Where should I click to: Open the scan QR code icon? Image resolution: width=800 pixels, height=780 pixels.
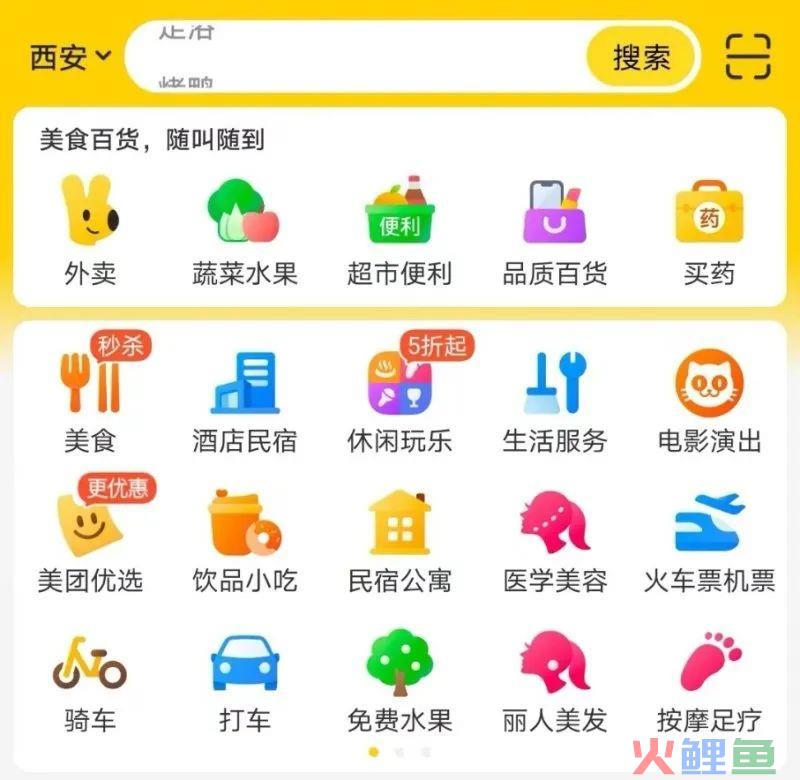click(x=748, y=56)
